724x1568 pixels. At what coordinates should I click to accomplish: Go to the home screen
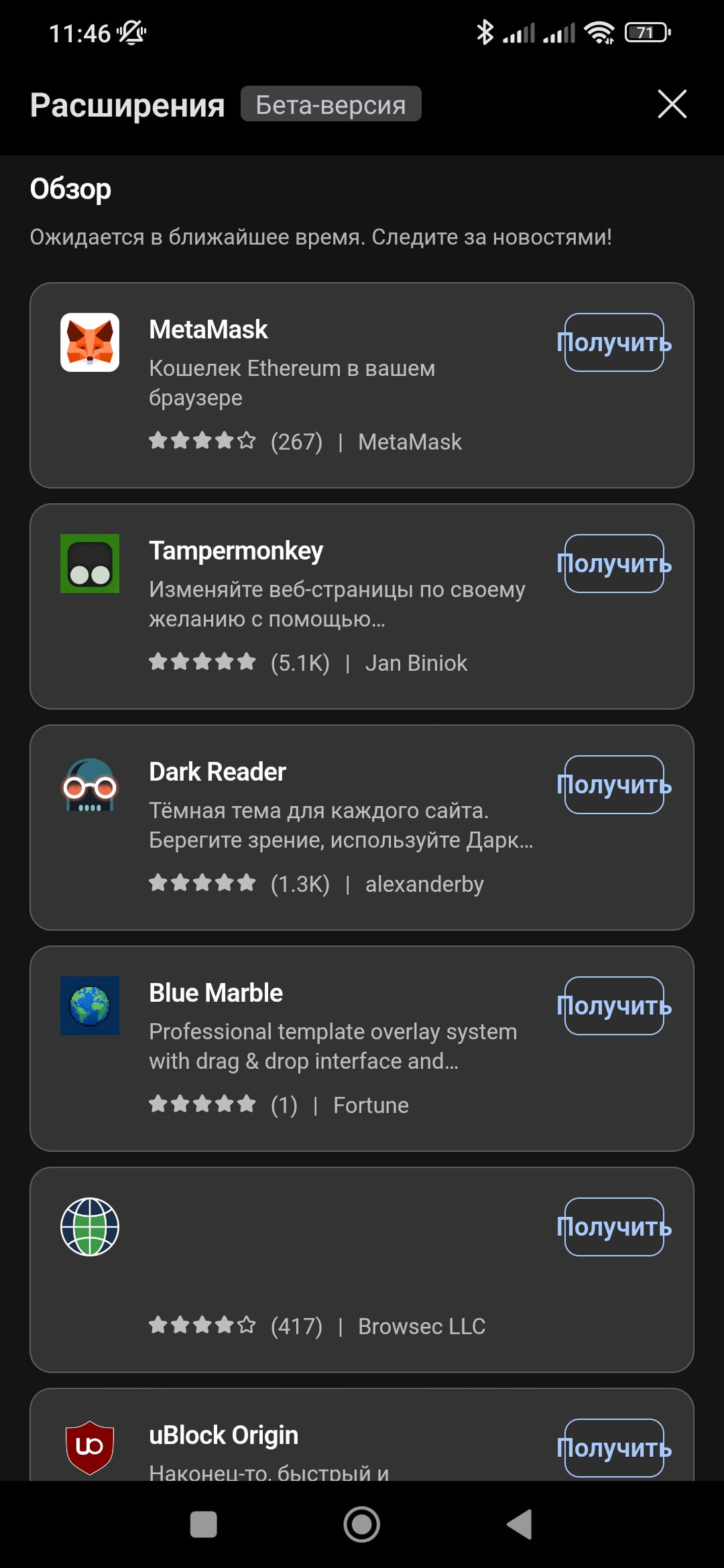coord(362,1524)
